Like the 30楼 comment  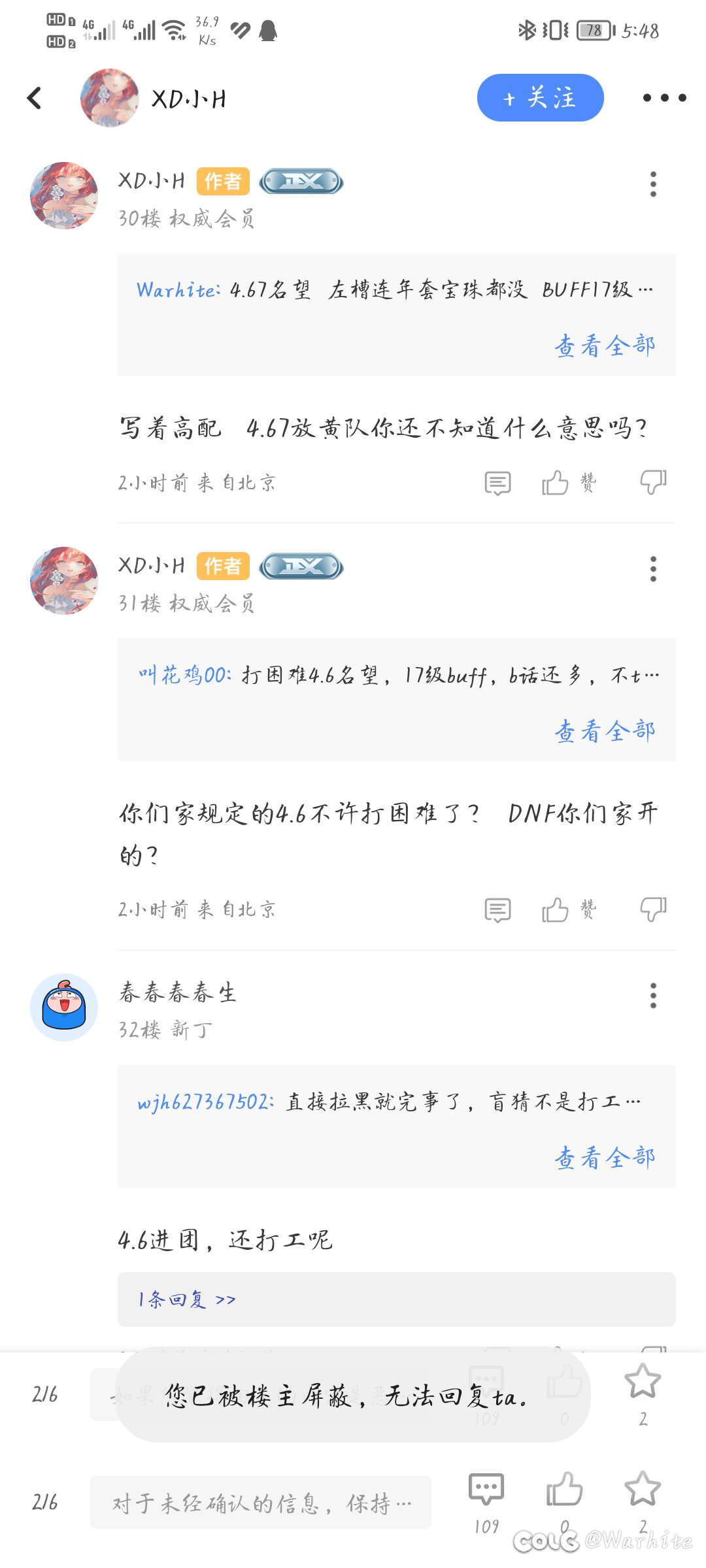click(555, 483)
